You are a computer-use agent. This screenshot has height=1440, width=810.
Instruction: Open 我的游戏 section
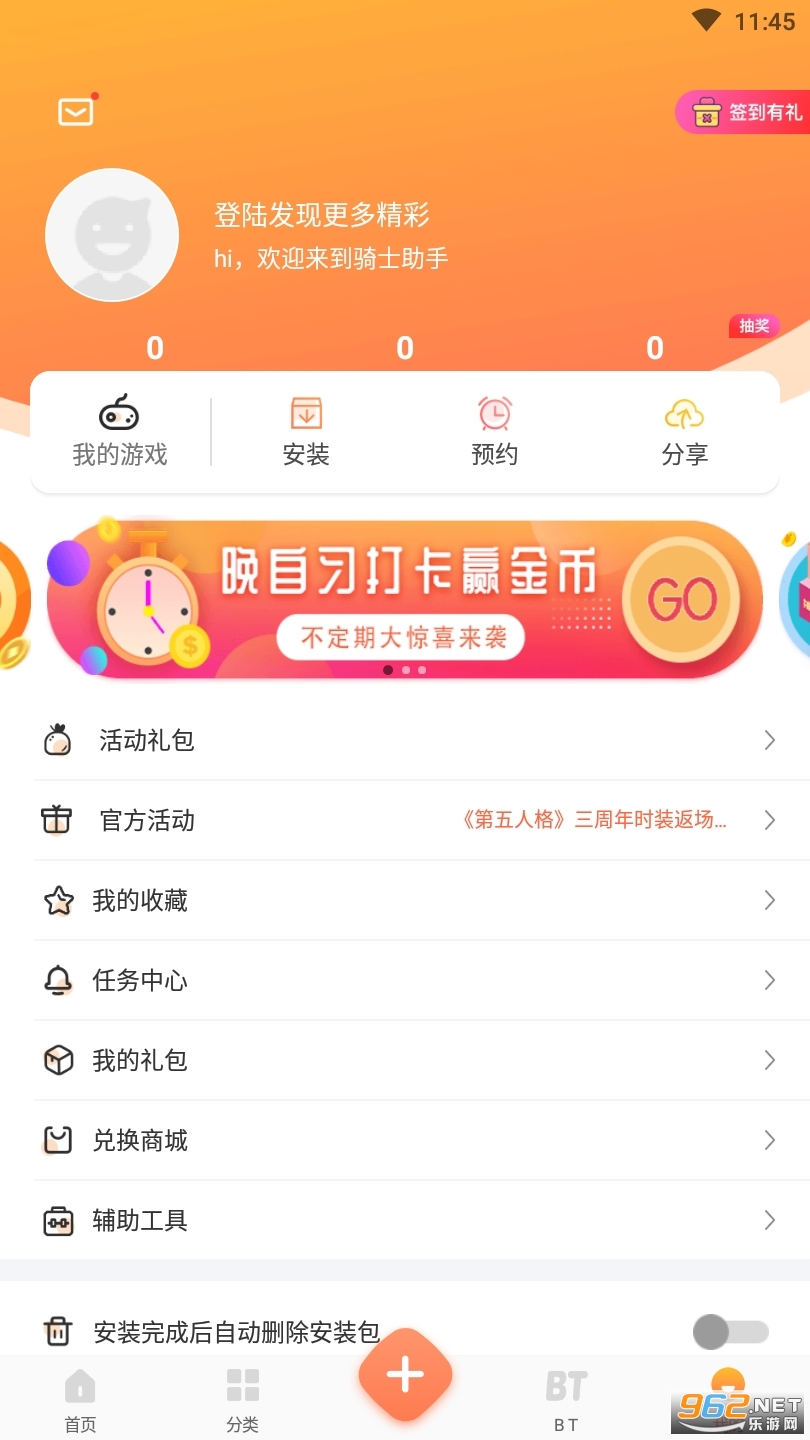[x=120, y=432]
